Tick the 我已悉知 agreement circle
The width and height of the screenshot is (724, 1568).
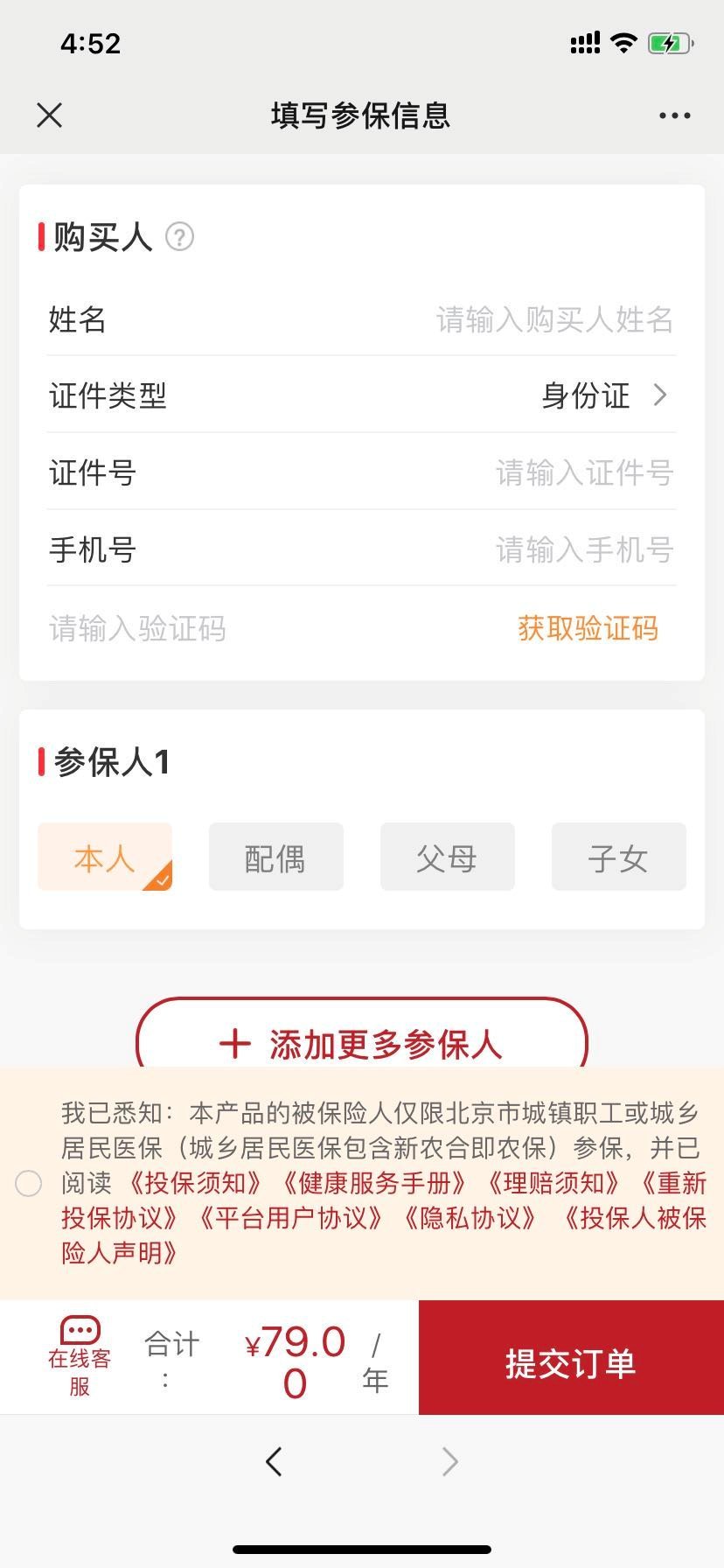(x=29, y=1184)
